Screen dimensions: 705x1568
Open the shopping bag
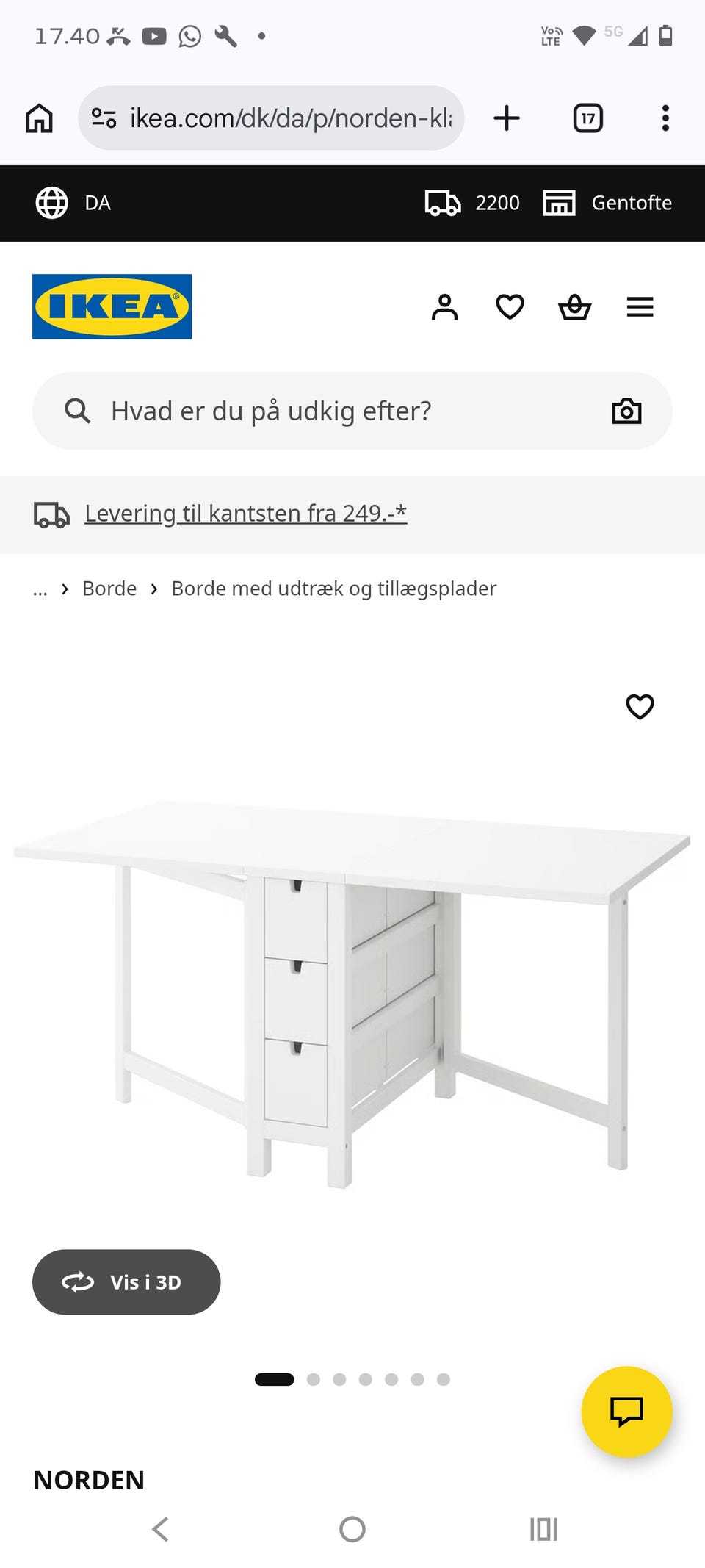click(575, 306)
